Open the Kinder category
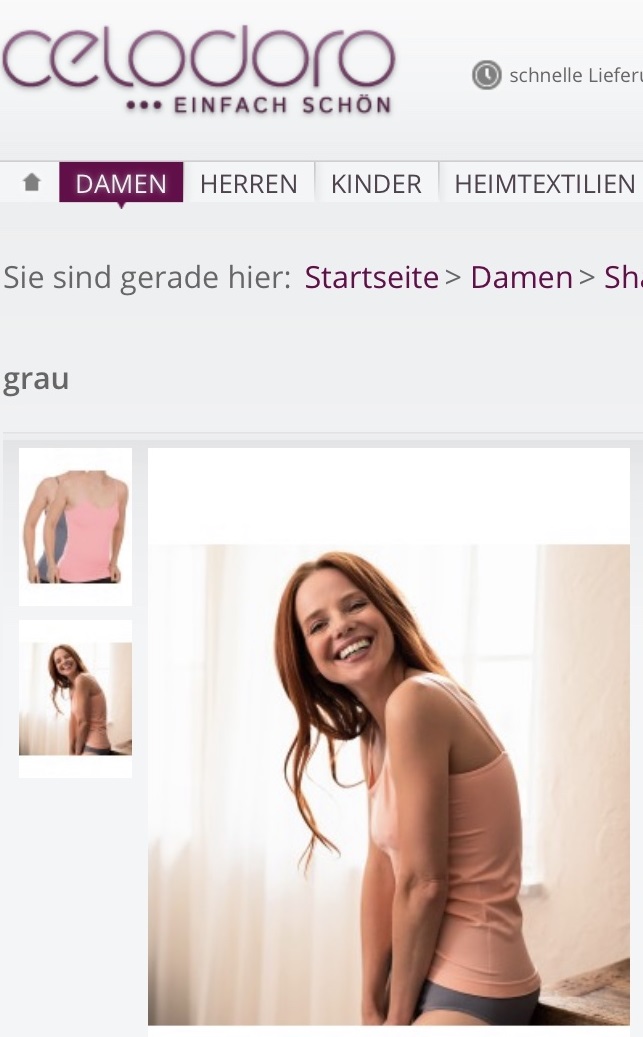This screenshot has height=1037, width=643. pyautogui.click(x=376, y=183)
